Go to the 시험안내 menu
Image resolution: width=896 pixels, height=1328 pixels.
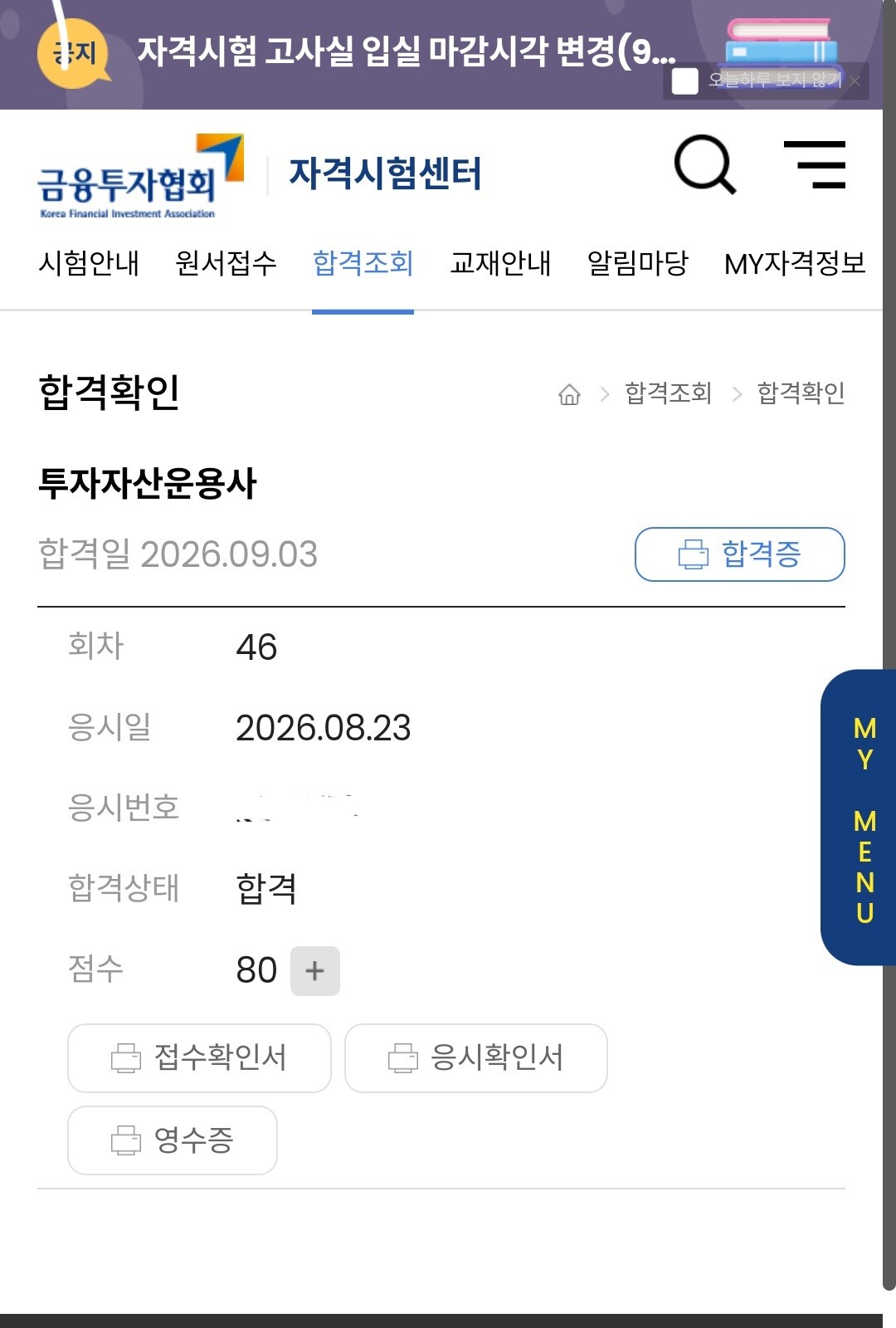pyautogui.click(x=89, y=264)
